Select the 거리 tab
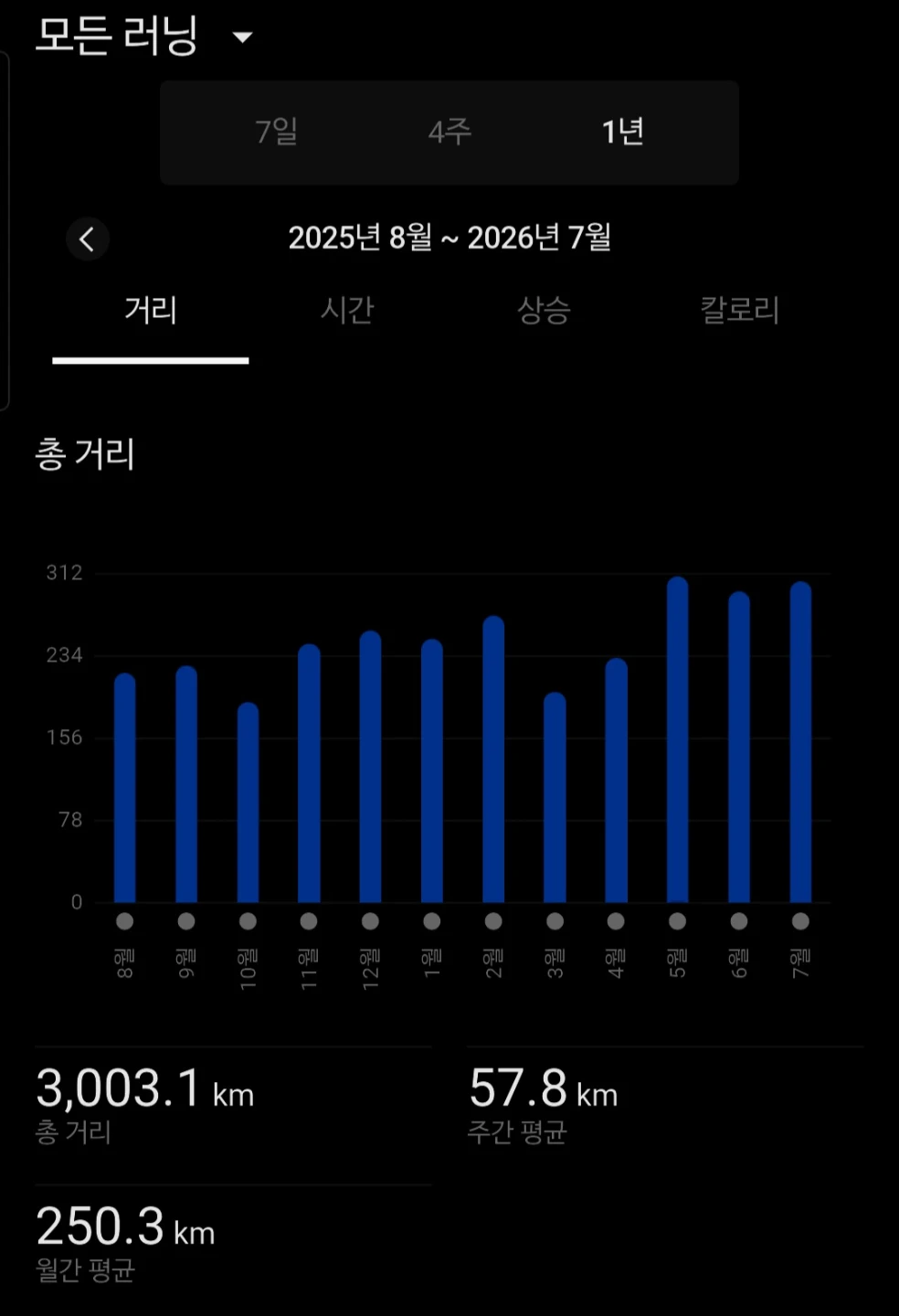This screenshot has height=1316, width=899. tap(151, 310)
